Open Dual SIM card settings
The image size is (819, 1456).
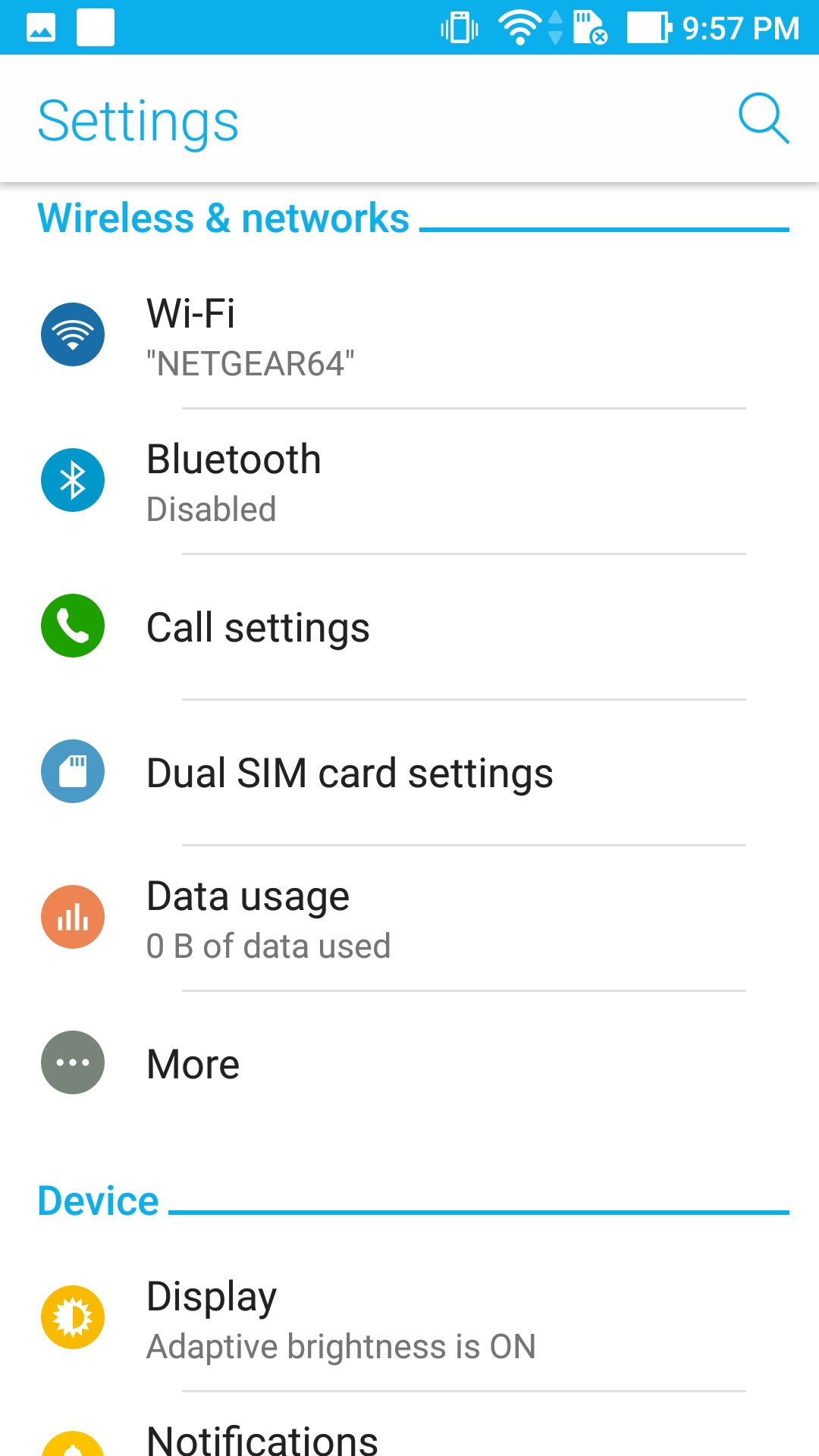pyautogui.click(x=409, y=772)
